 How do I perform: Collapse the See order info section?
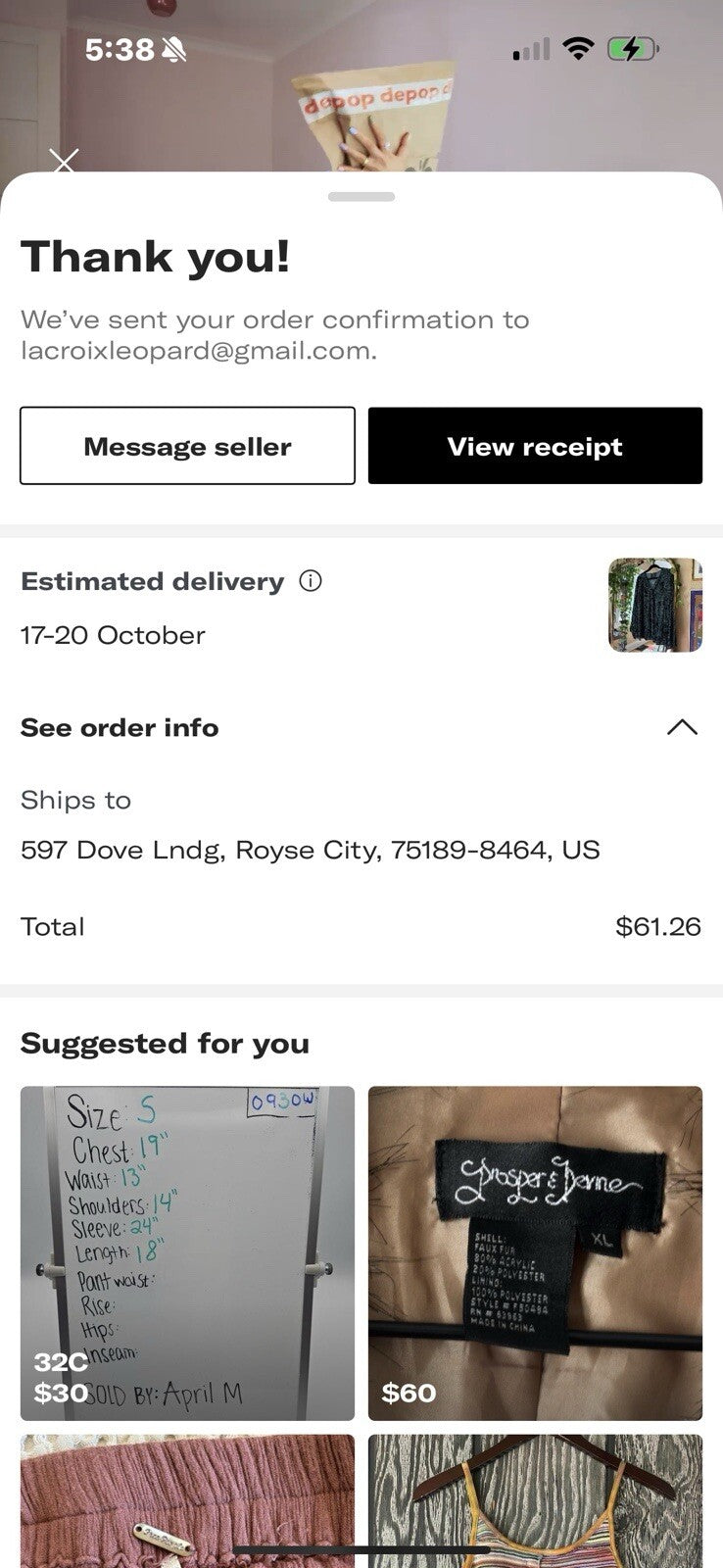click(682, 727)
